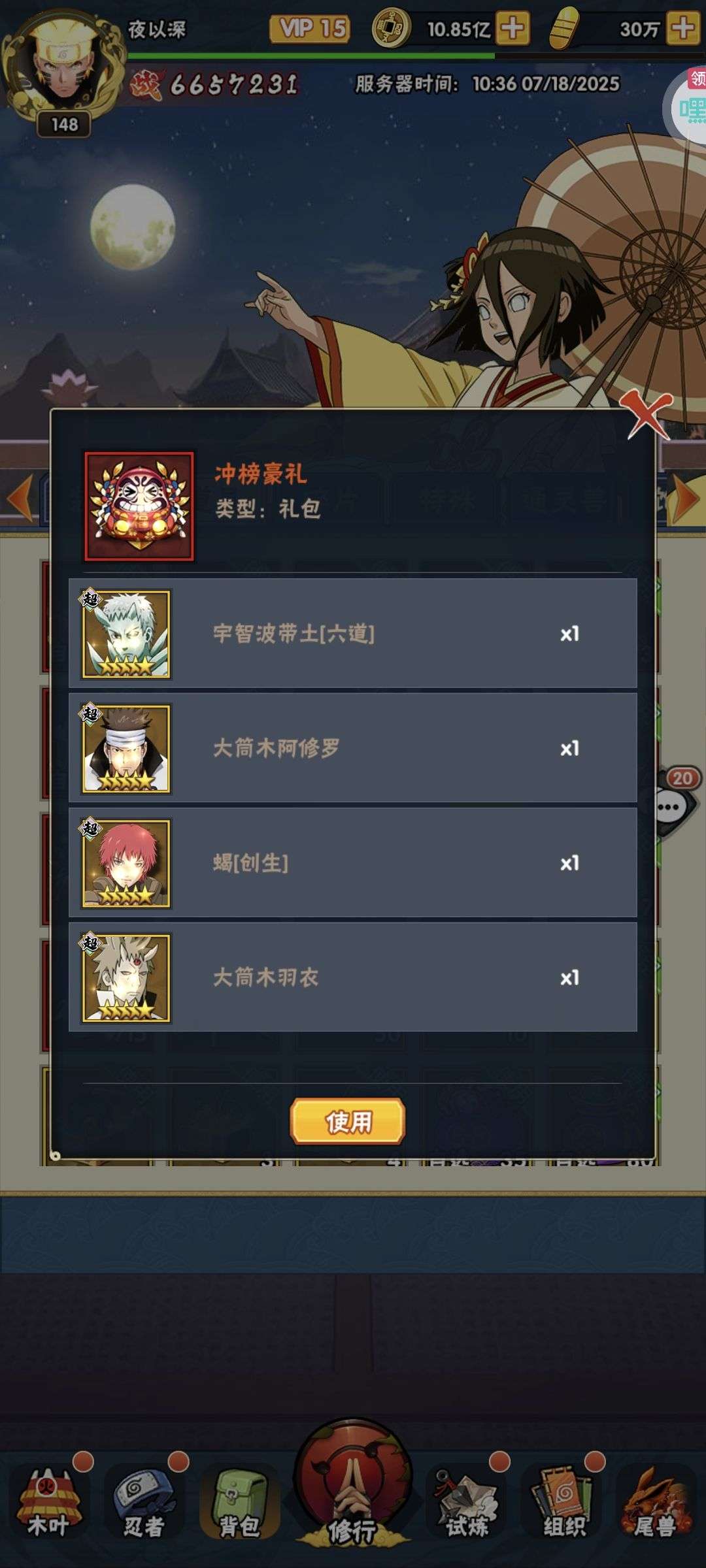Select the 大筒木阿修罗 reward row

click(353, 747)
